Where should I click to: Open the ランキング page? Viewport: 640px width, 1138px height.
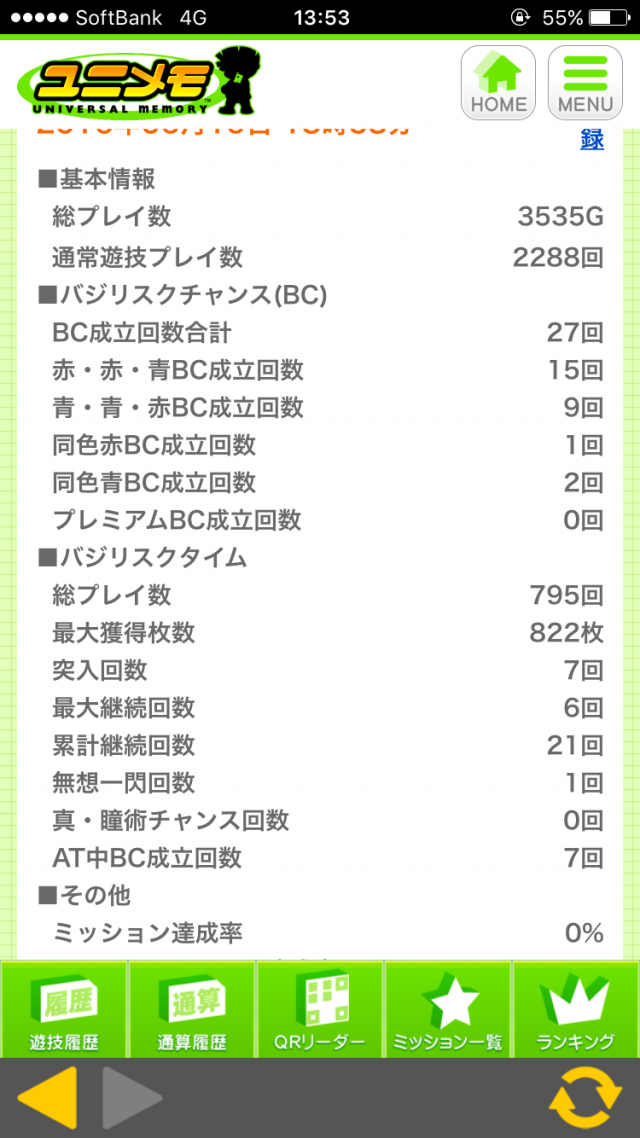[576, 1008]
